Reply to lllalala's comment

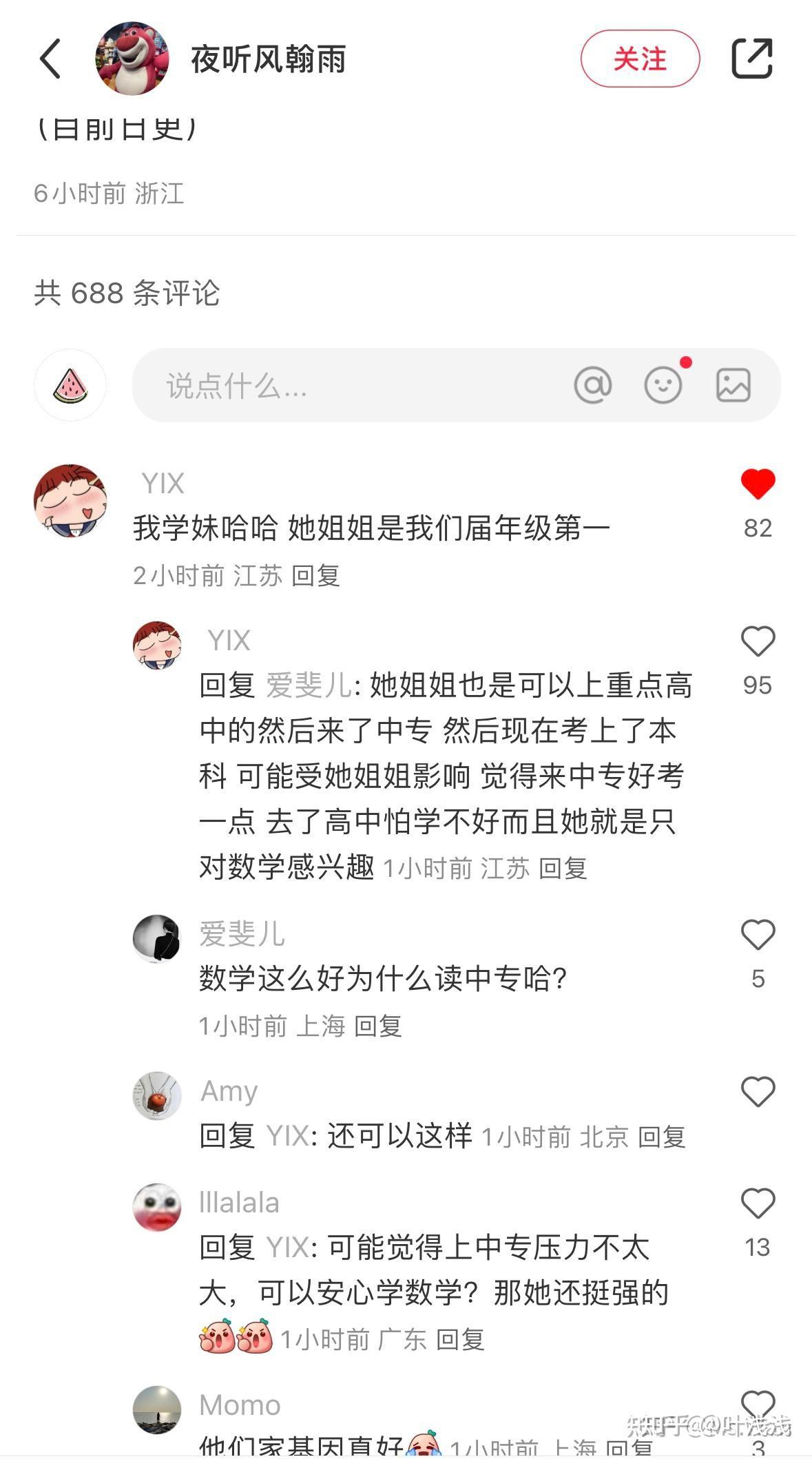pos(460,1340)
